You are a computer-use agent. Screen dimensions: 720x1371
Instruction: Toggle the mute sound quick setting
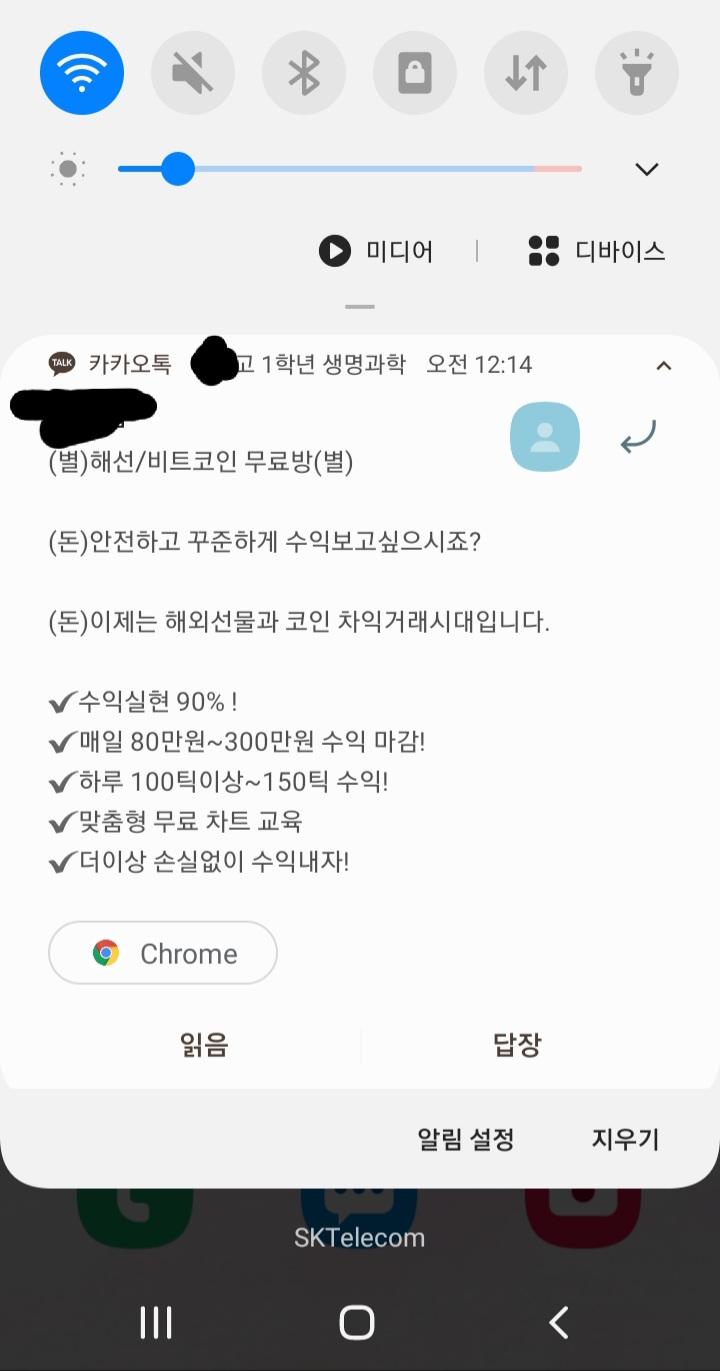click(193, 73)
